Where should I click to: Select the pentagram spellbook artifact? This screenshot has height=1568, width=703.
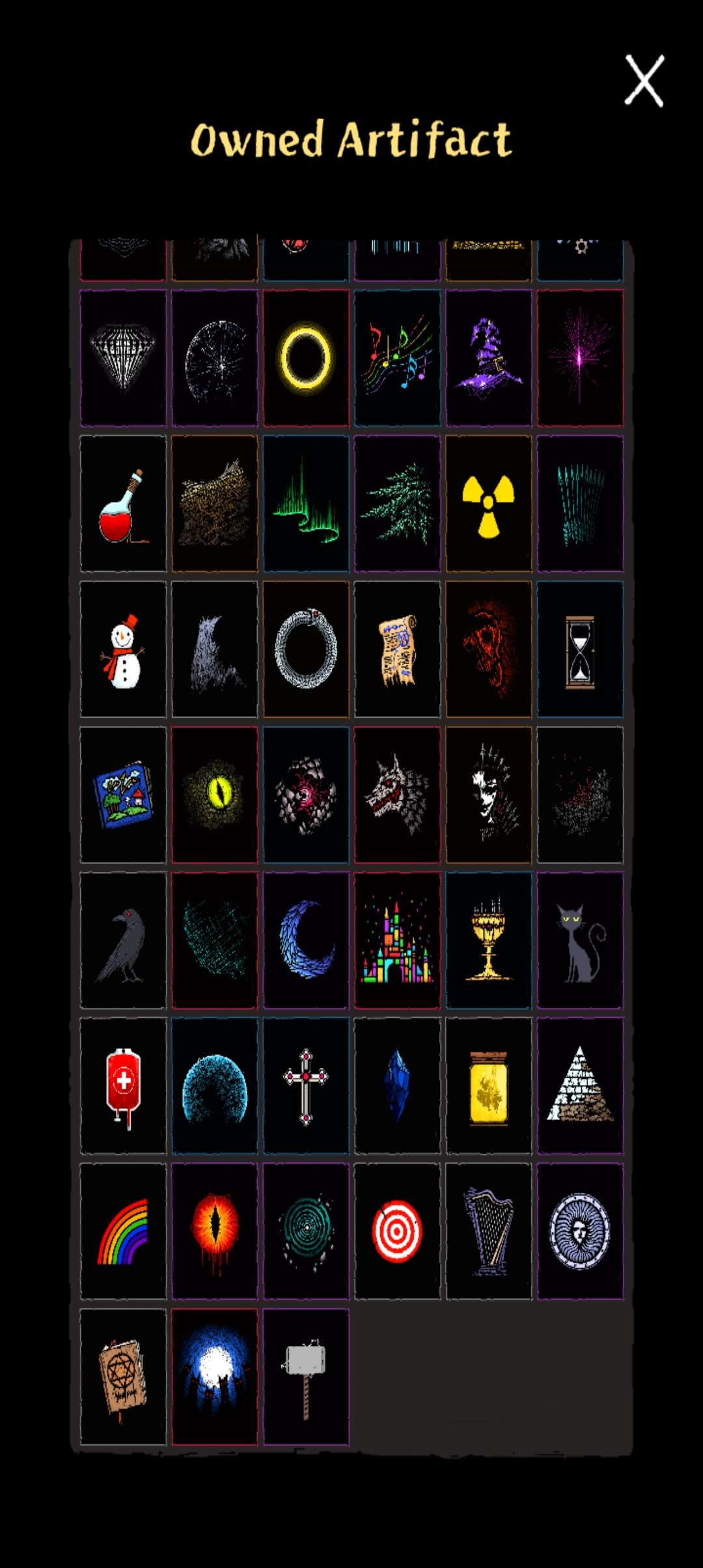[x=123, y=1377]
